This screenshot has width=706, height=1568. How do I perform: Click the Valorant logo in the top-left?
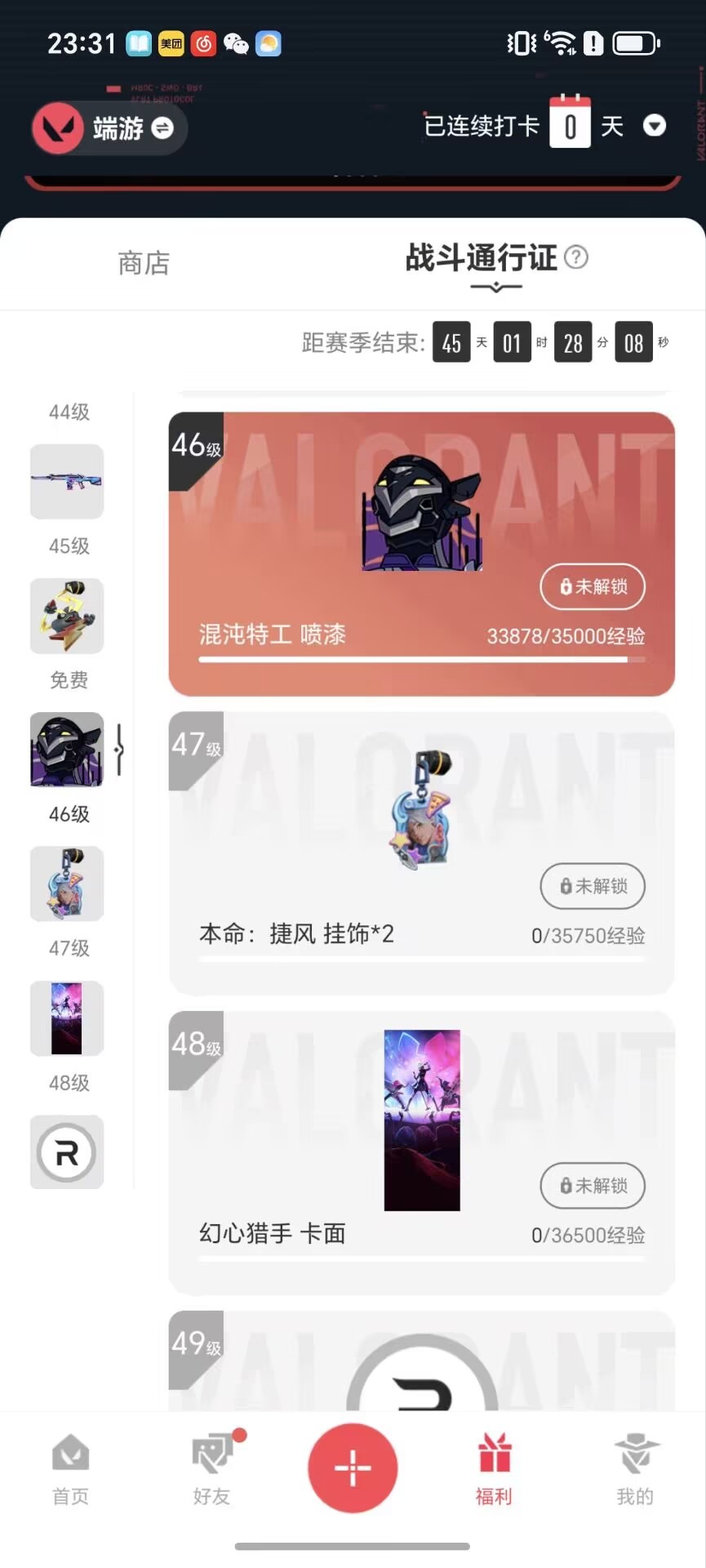(56, 128)
